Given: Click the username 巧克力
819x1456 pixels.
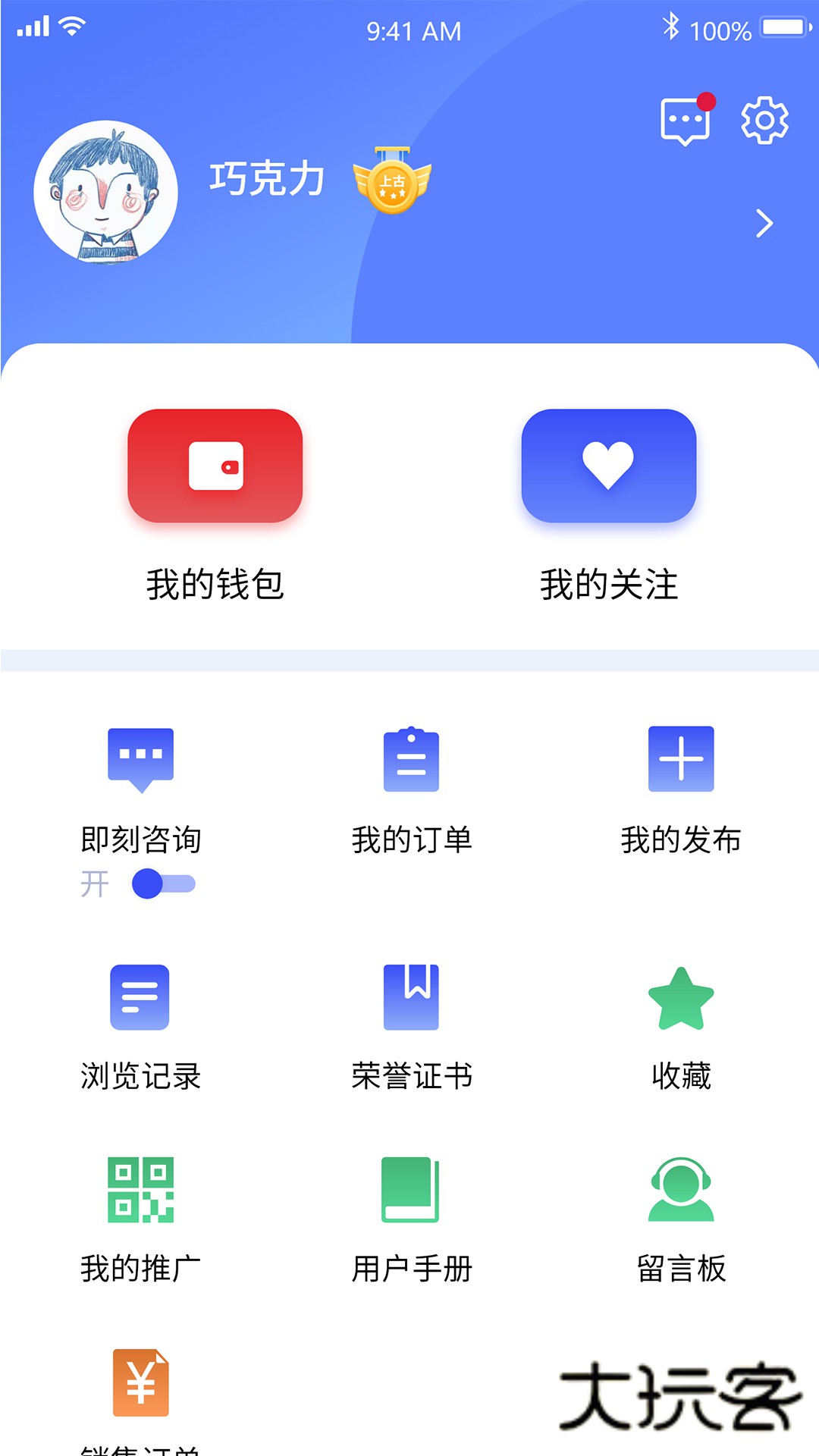Looking at the screenshot, I should [x=267, y=180].
